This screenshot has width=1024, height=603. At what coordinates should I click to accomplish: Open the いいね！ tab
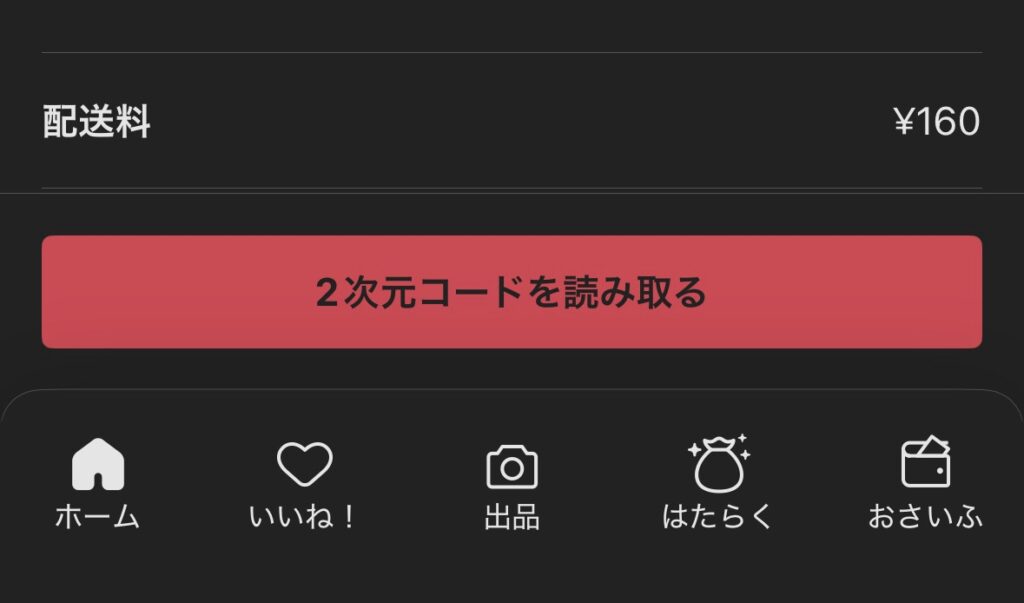click(x=304, y=484)
